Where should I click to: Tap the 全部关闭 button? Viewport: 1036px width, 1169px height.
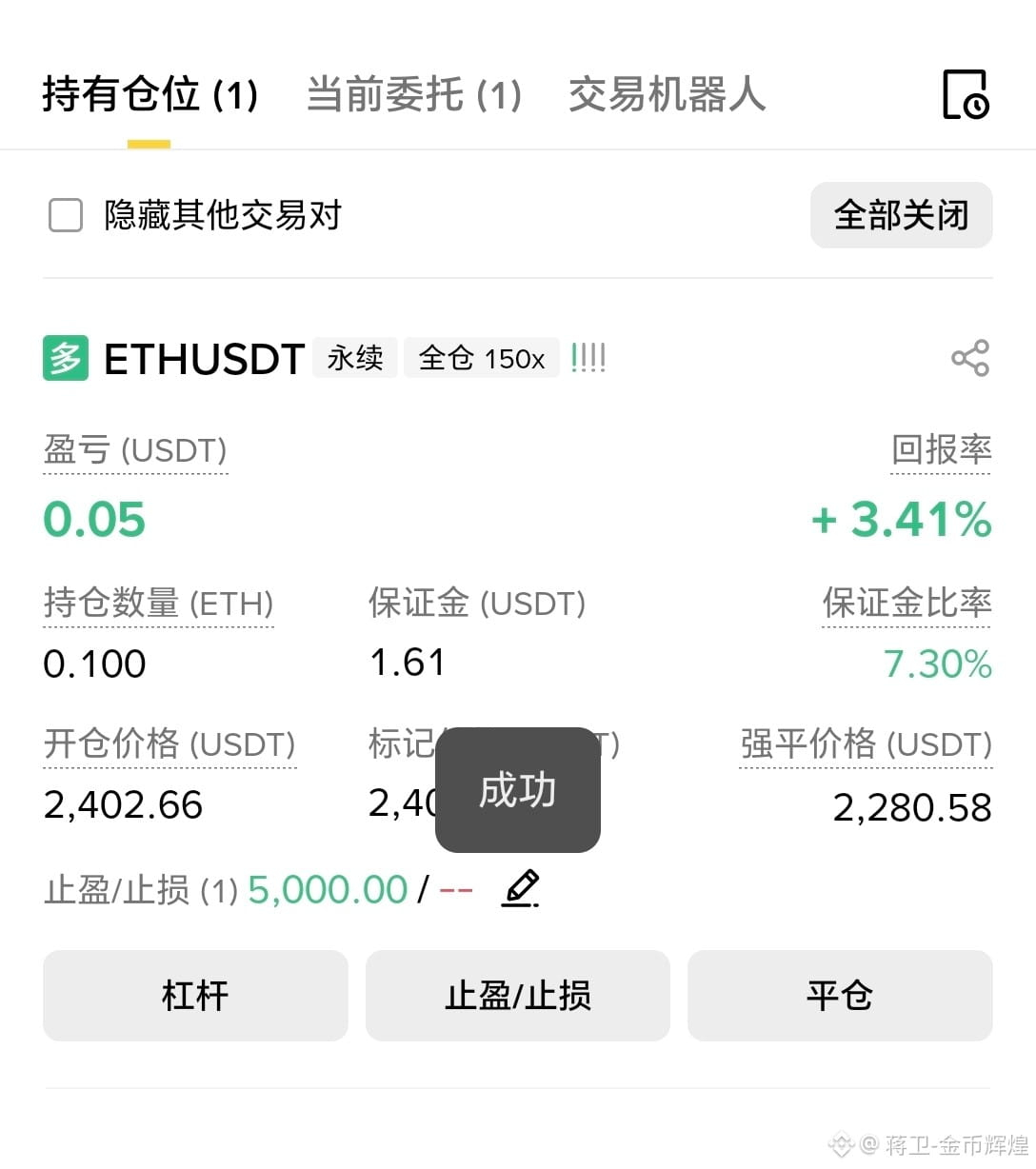pos(901,215)
